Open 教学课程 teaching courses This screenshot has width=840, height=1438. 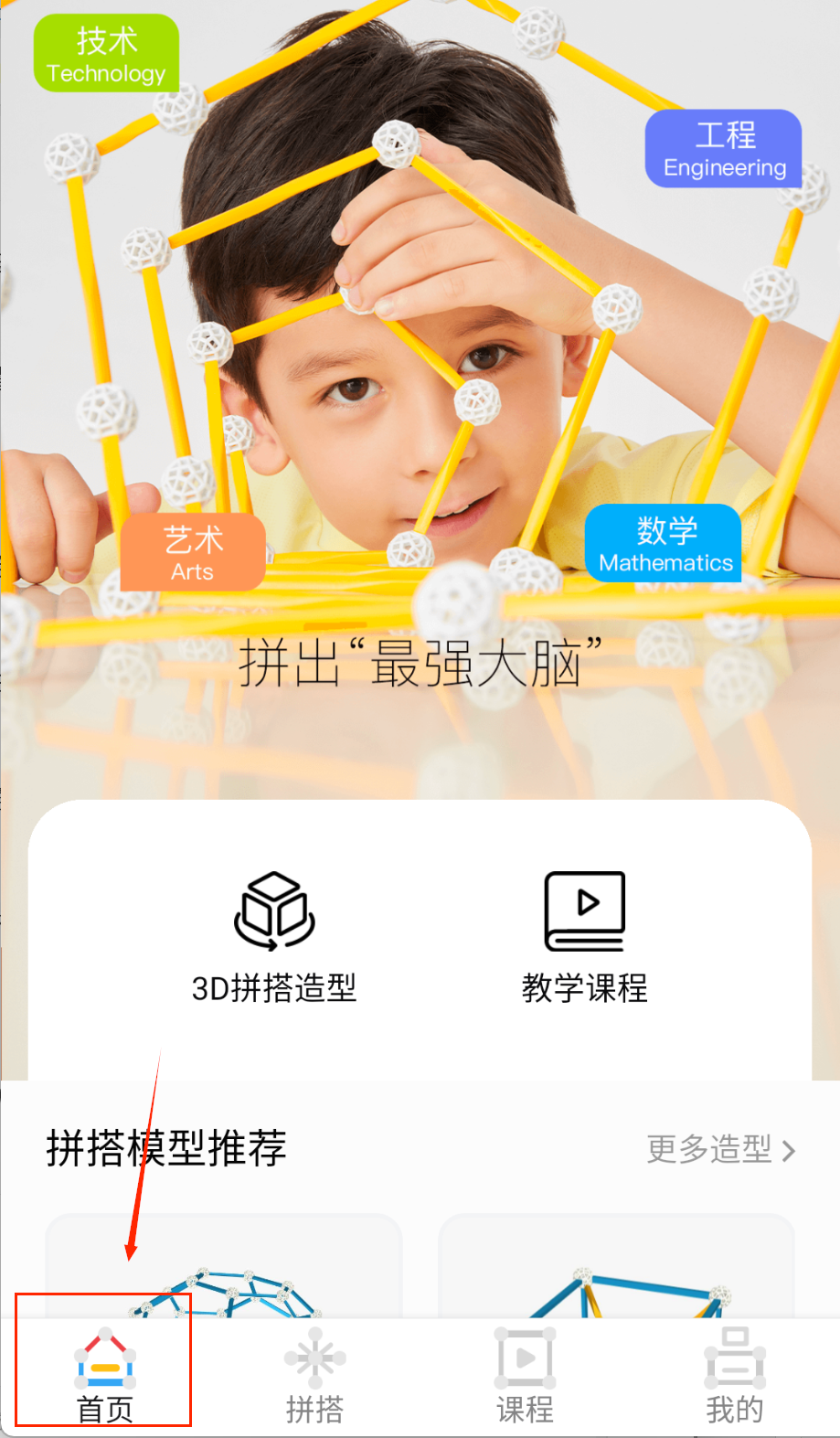point(585,937)
